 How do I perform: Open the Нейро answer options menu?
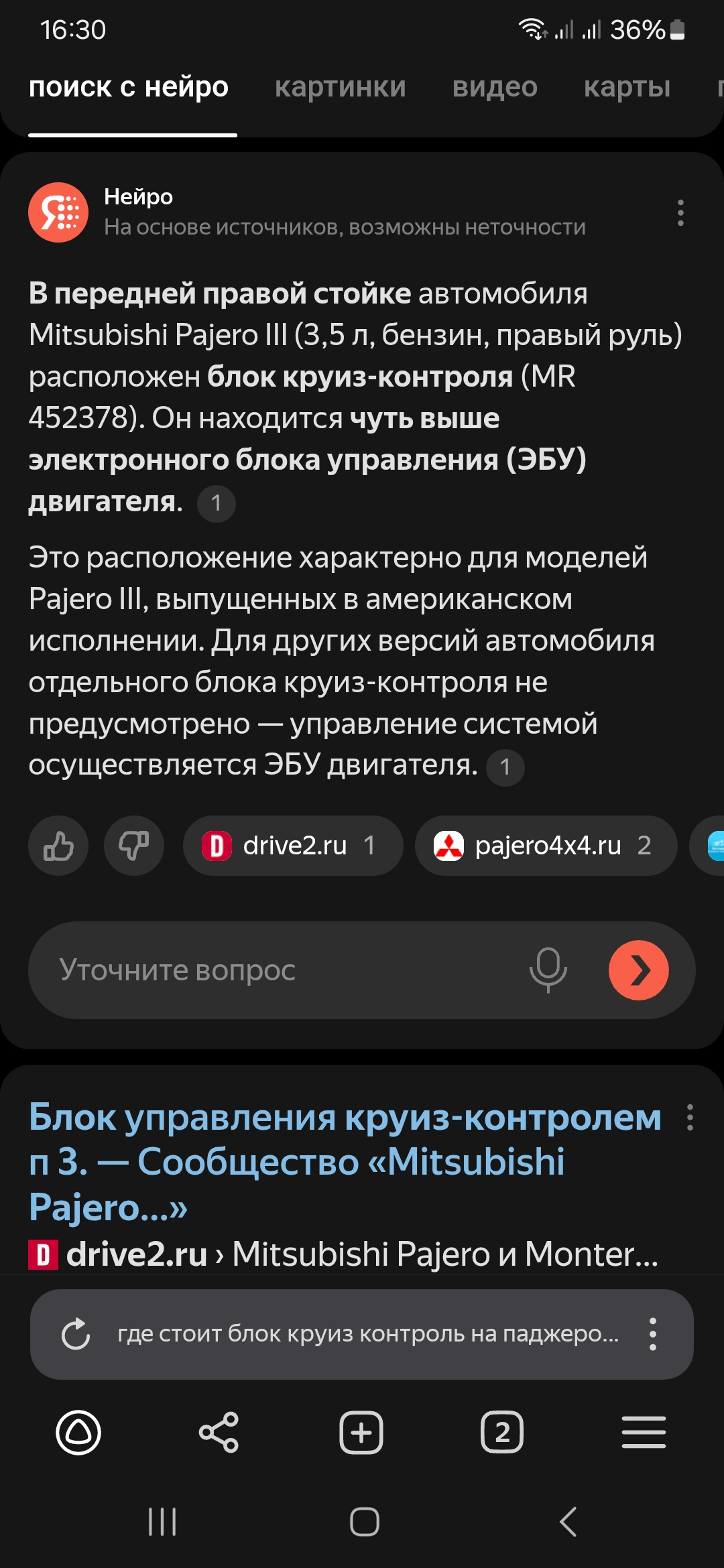pyautogui.click(x=680, y=212)
